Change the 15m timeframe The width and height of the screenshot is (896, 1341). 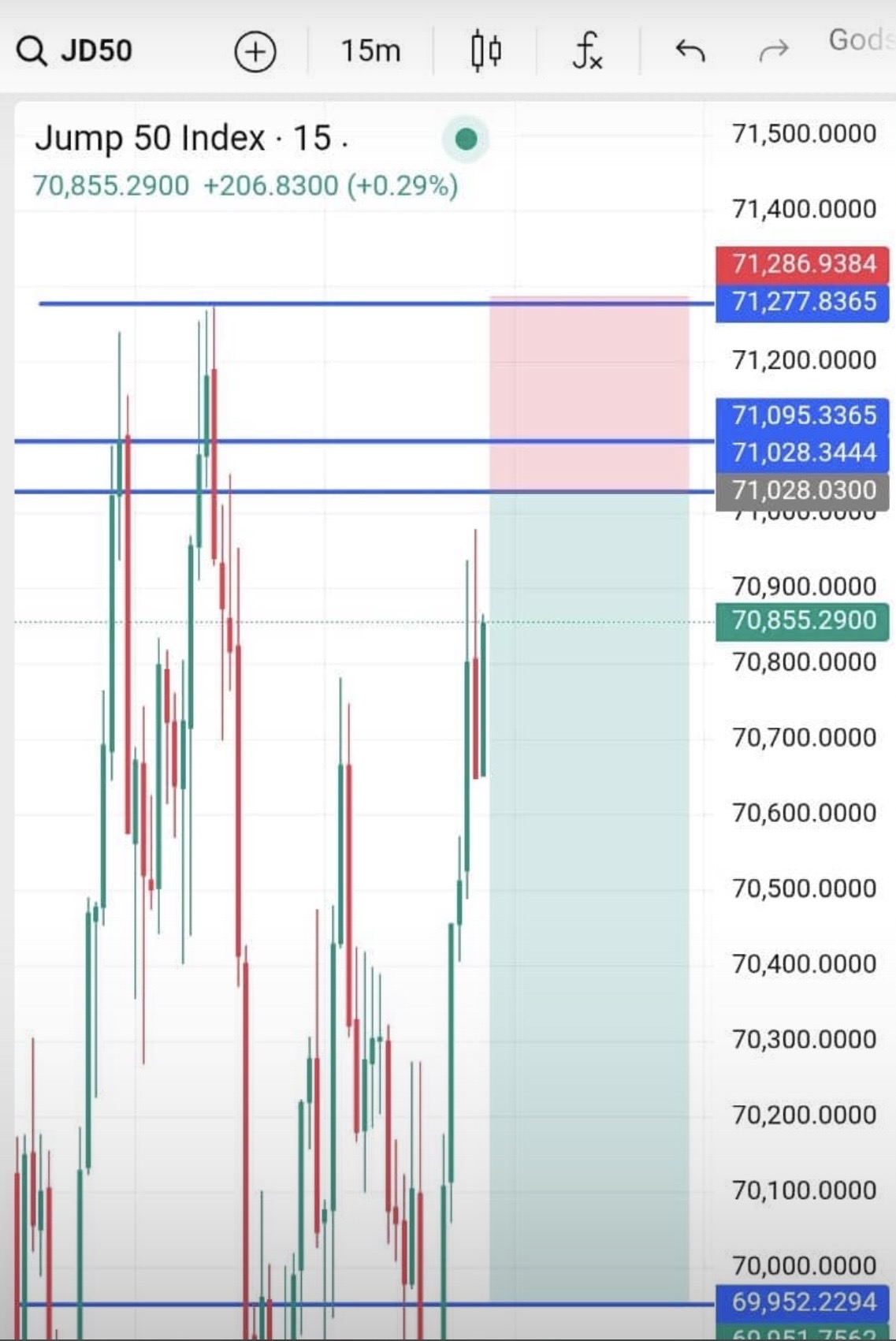tap(370, 51)
